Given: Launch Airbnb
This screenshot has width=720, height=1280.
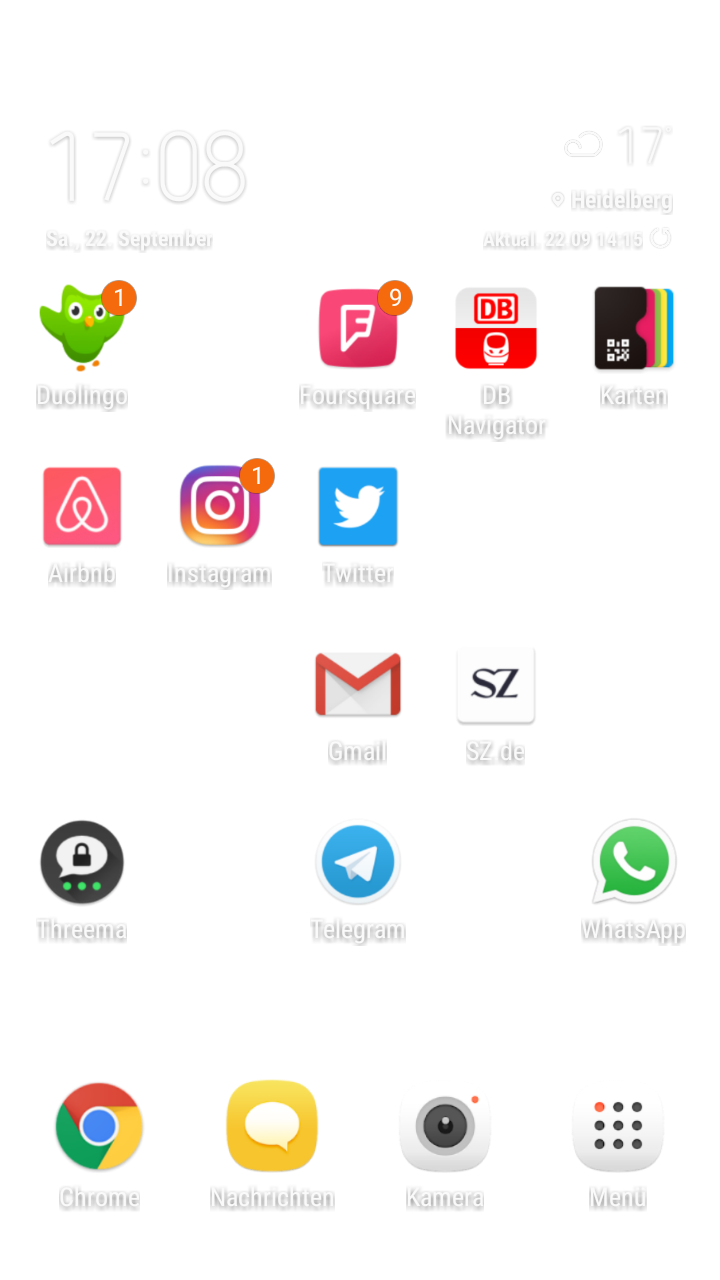Looking at the screenshot, I should point(82,505).
